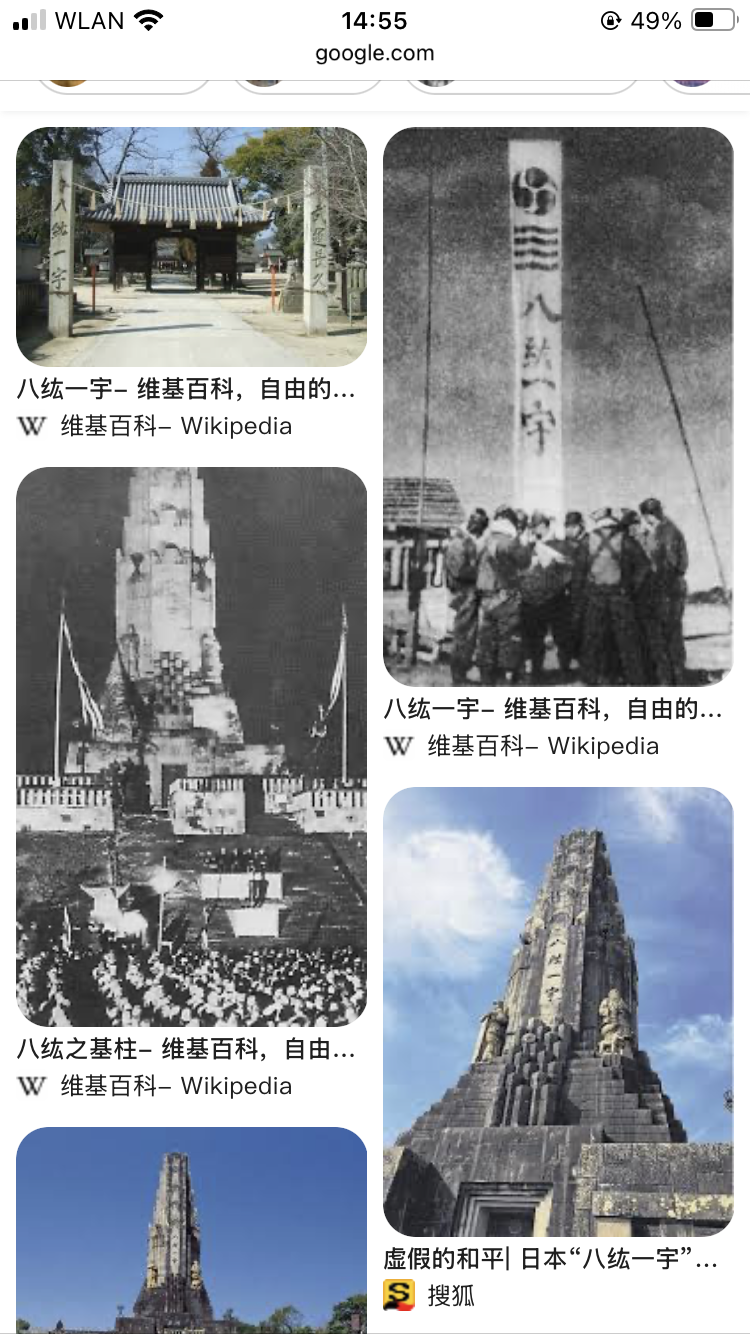The image size is (750, 1334).
Task: Open the black-and-white tower ceremony image
Action: pos(191,746)
